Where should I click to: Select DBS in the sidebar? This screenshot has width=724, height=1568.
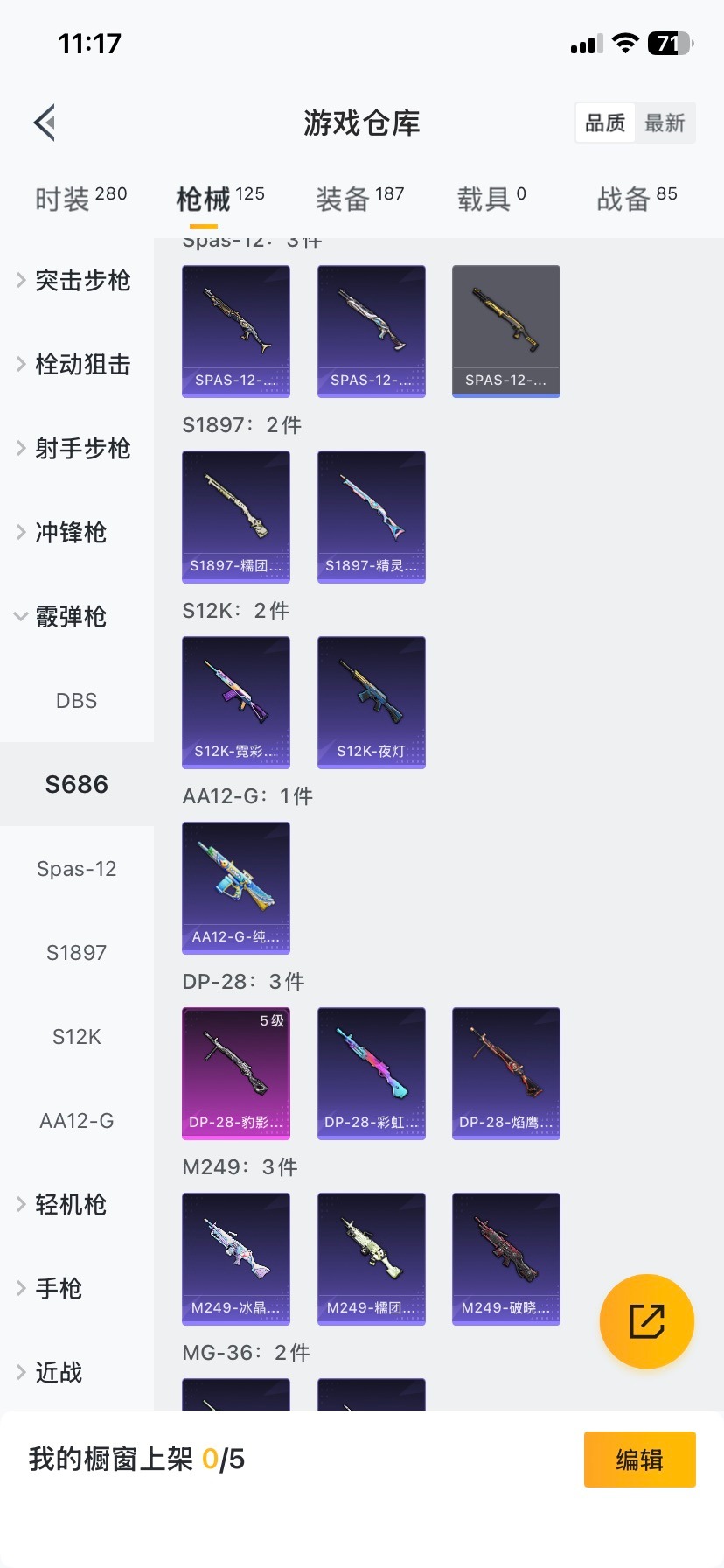tap(76, 700)
